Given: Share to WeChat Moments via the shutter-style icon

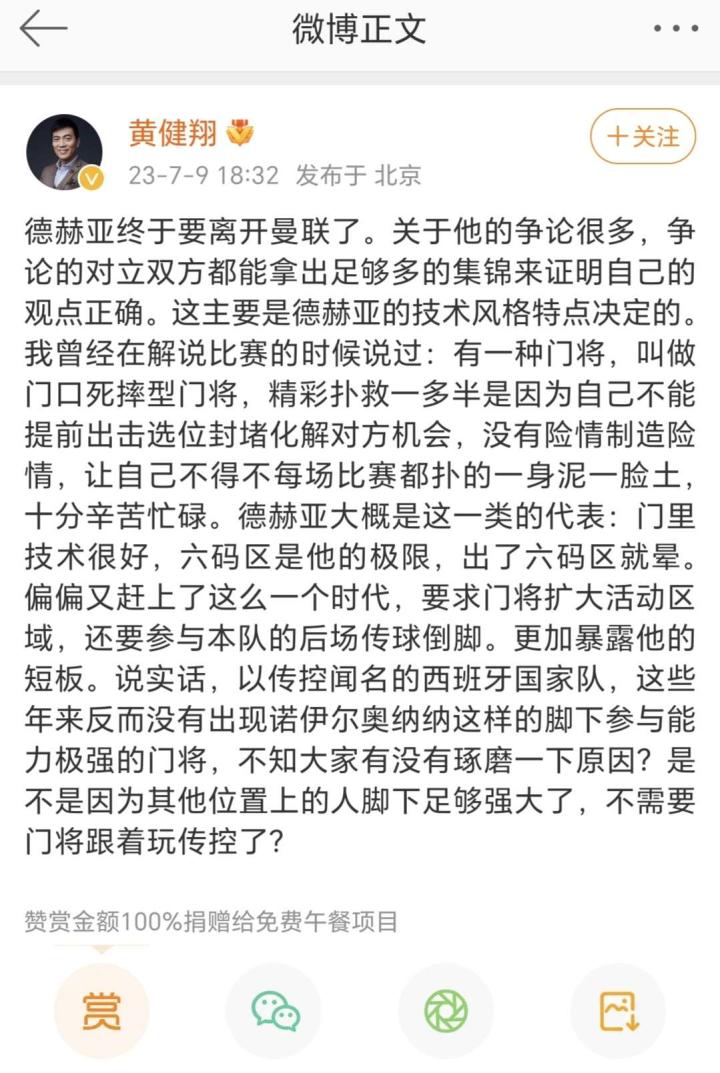Looking at the screenshot, I should click(446, 1010).
